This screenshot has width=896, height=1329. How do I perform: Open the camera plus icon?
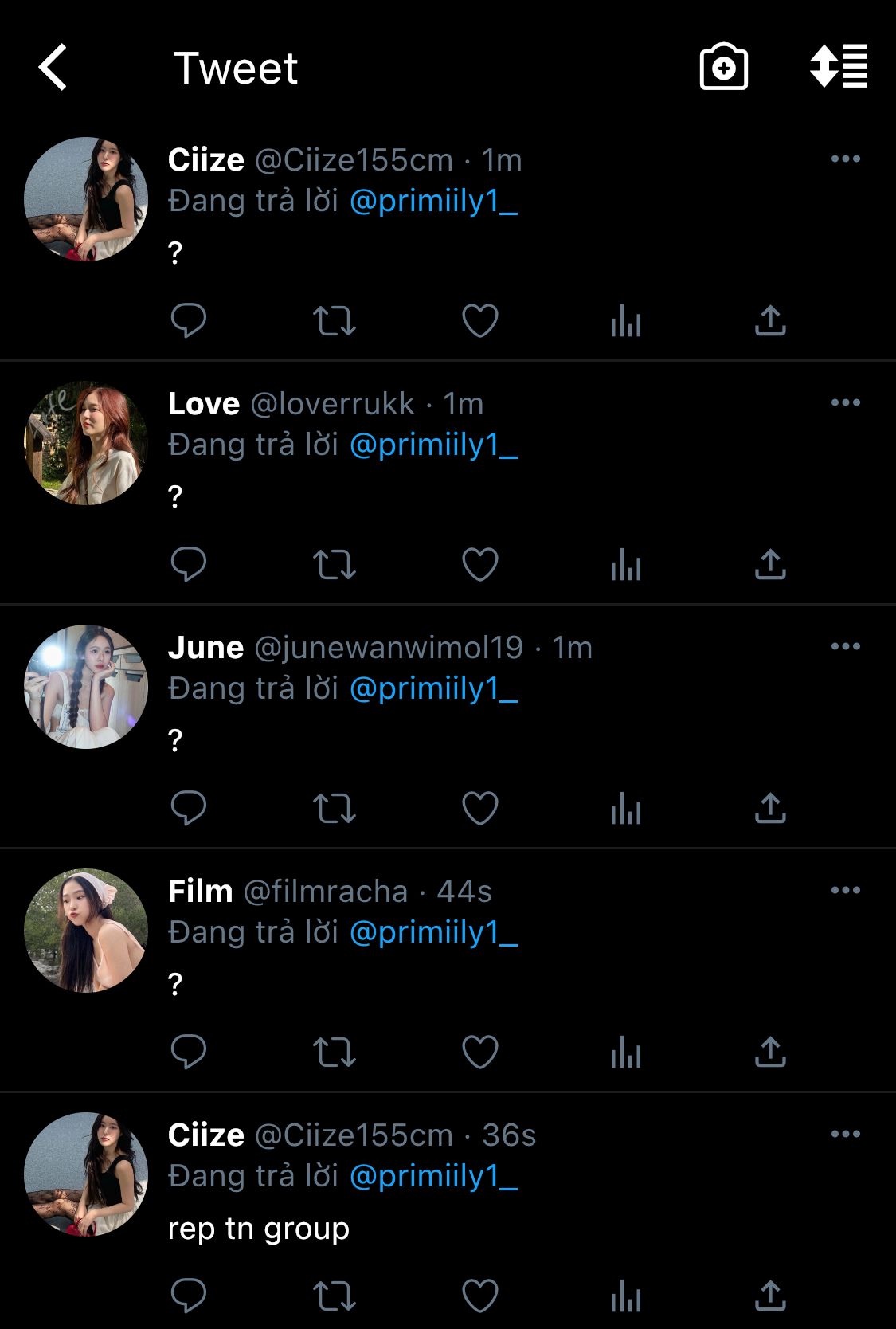pyautogui.click(x=723, y=68)
